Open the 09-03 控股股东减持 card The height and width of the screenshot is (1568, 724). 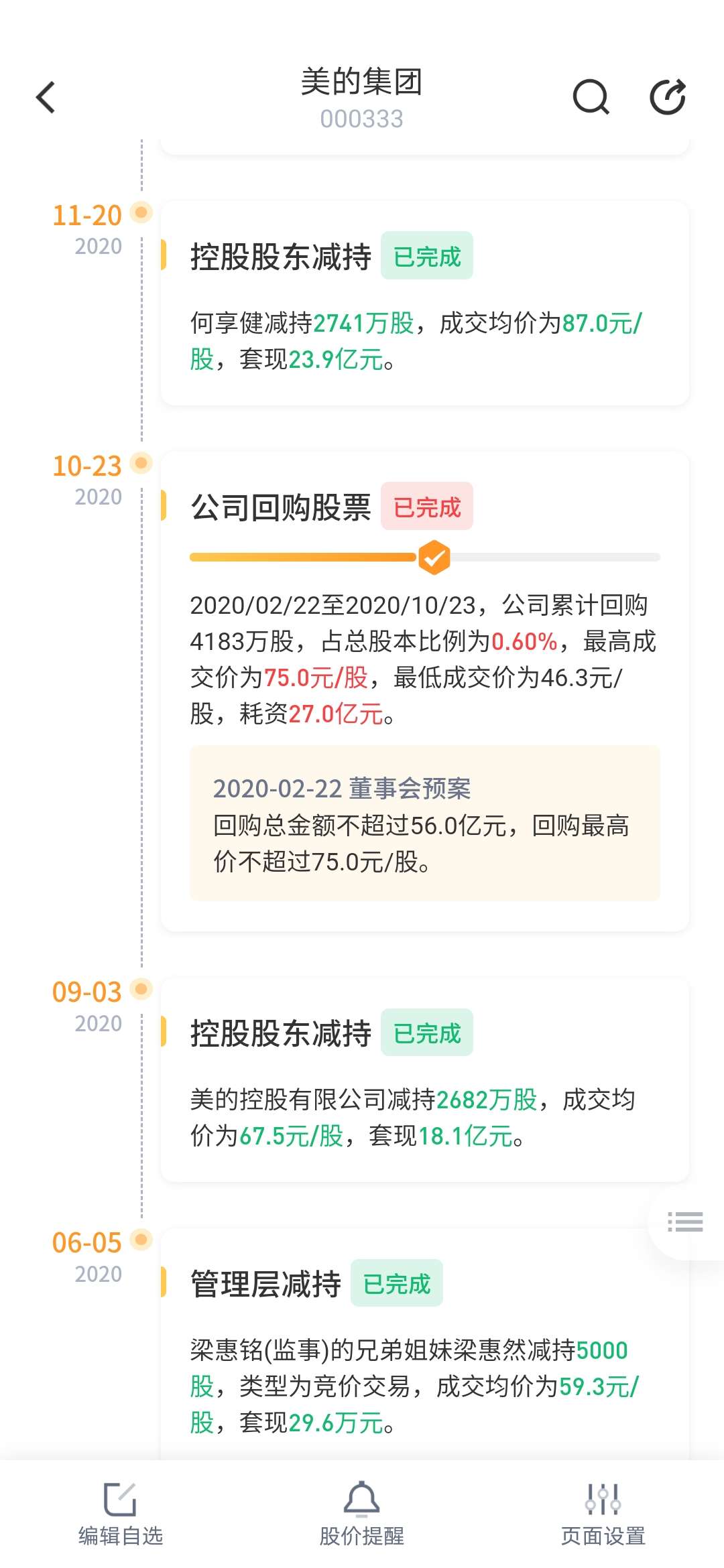pos(424,1080)
